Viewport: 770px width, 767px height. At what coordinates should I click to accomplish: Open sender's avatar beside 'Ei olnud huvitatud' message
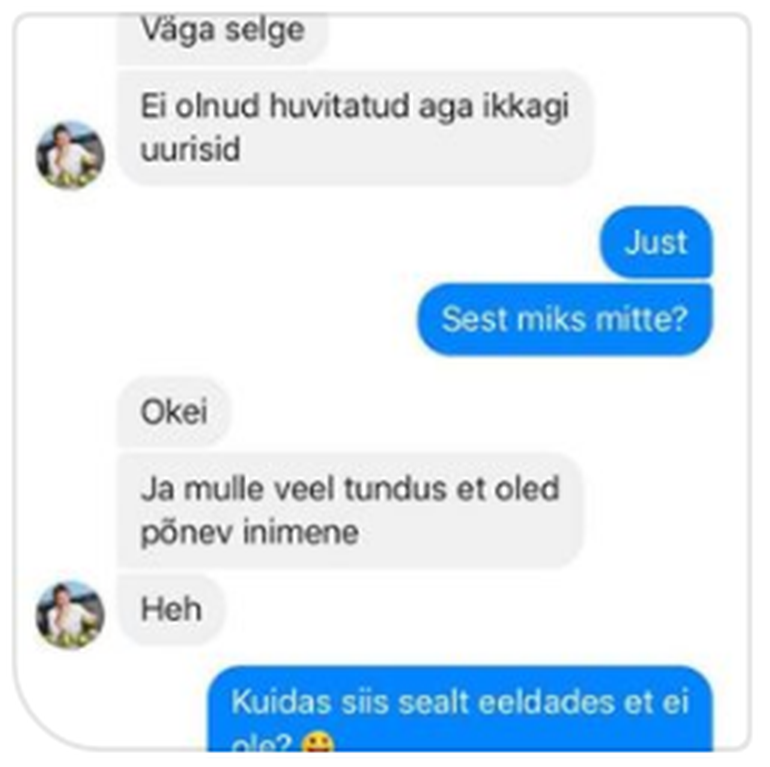[x=70, y=156]
